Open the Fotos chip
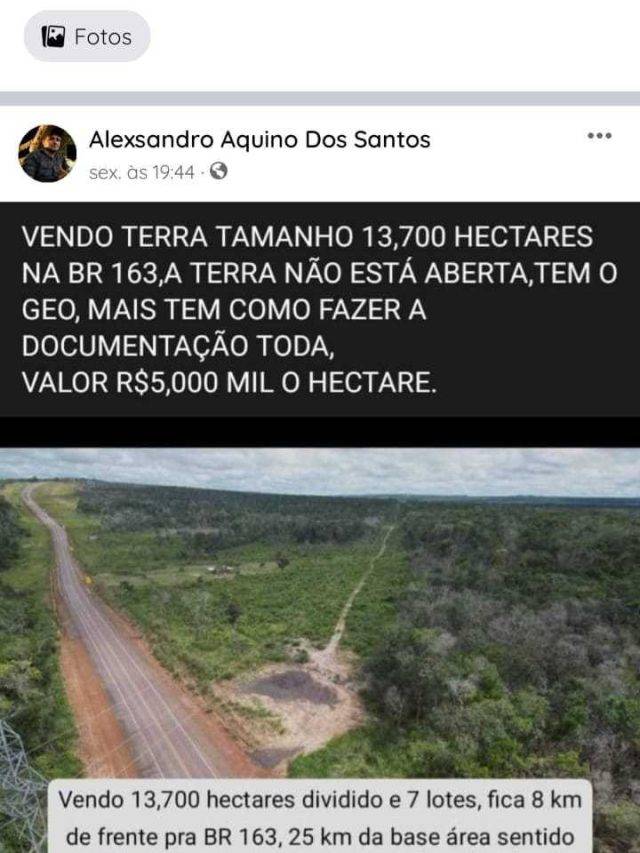The width and height of the screenshot is (640, 853). 87,37
